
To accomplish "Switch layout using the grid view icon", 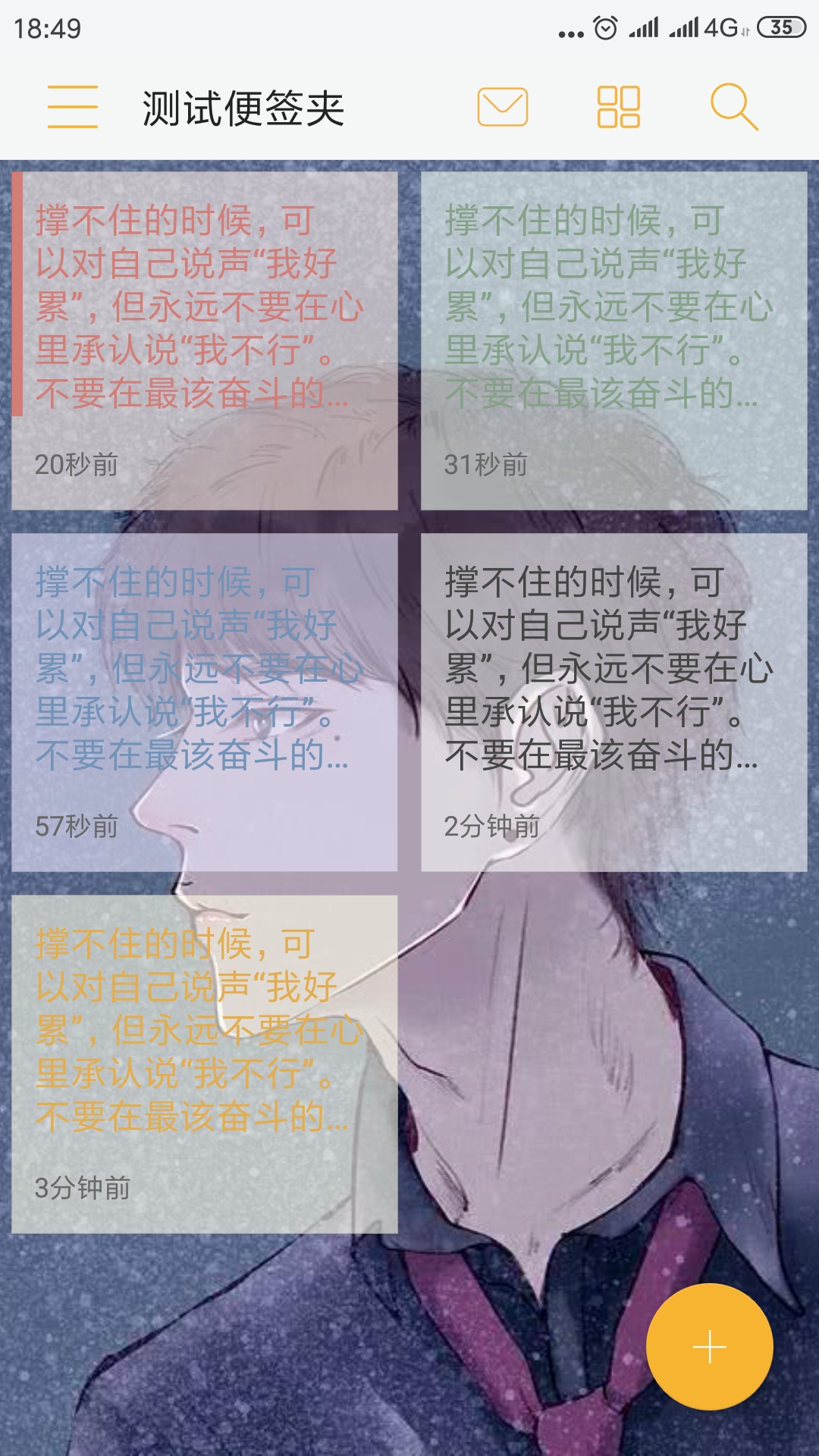I will 618,107.
